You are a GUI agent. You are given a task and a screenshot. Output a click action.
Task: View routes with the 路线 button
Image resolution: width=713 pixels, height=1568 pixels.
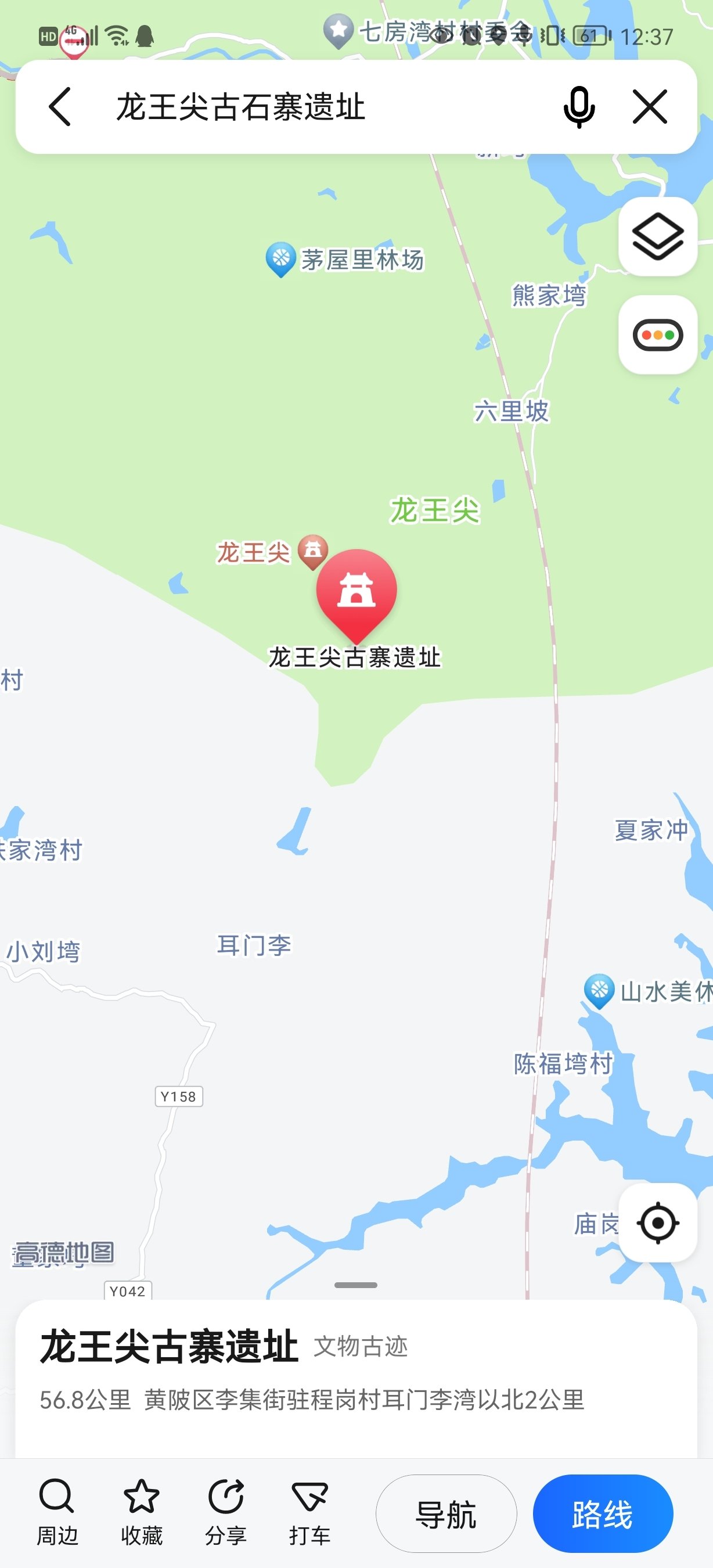[602, 1514]
